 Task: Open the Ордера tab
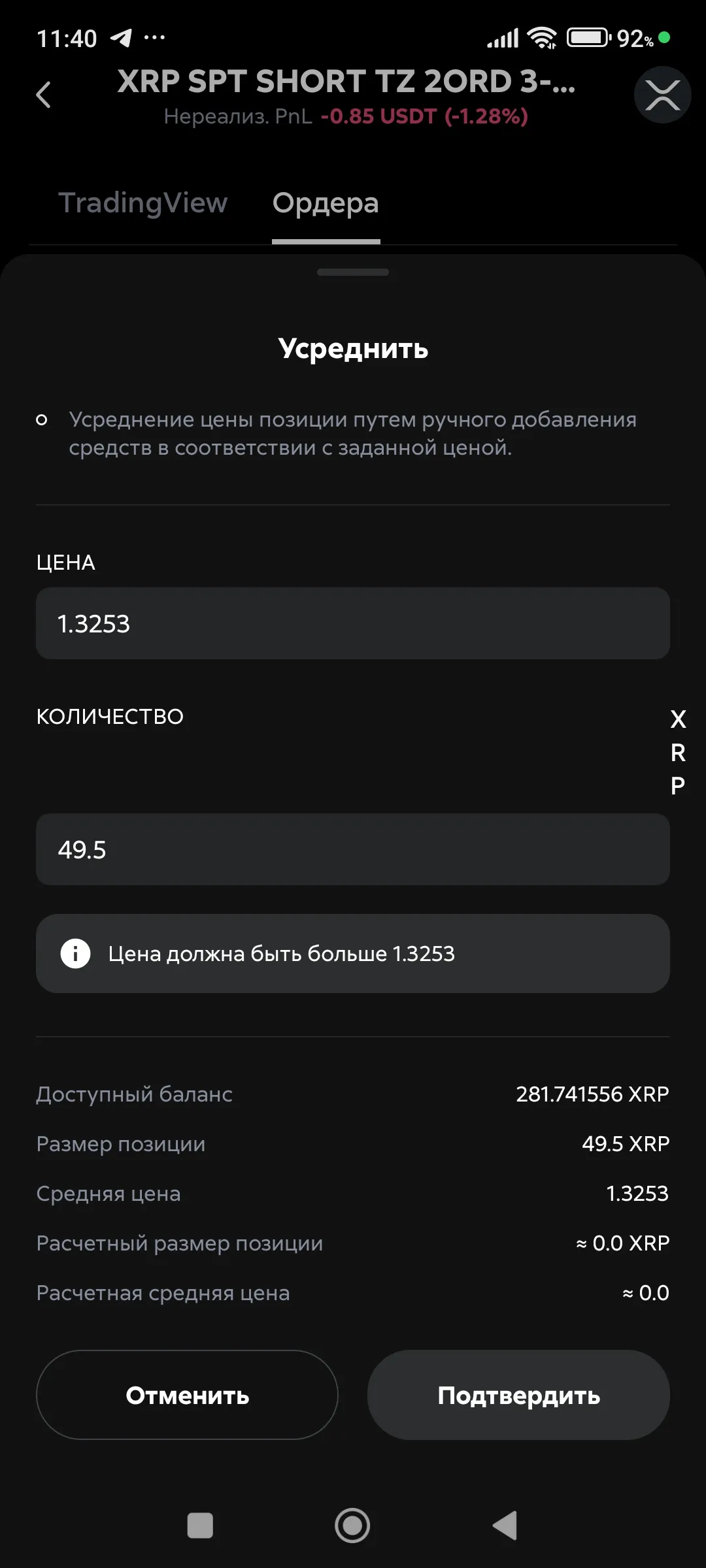(x=325, y=203)
